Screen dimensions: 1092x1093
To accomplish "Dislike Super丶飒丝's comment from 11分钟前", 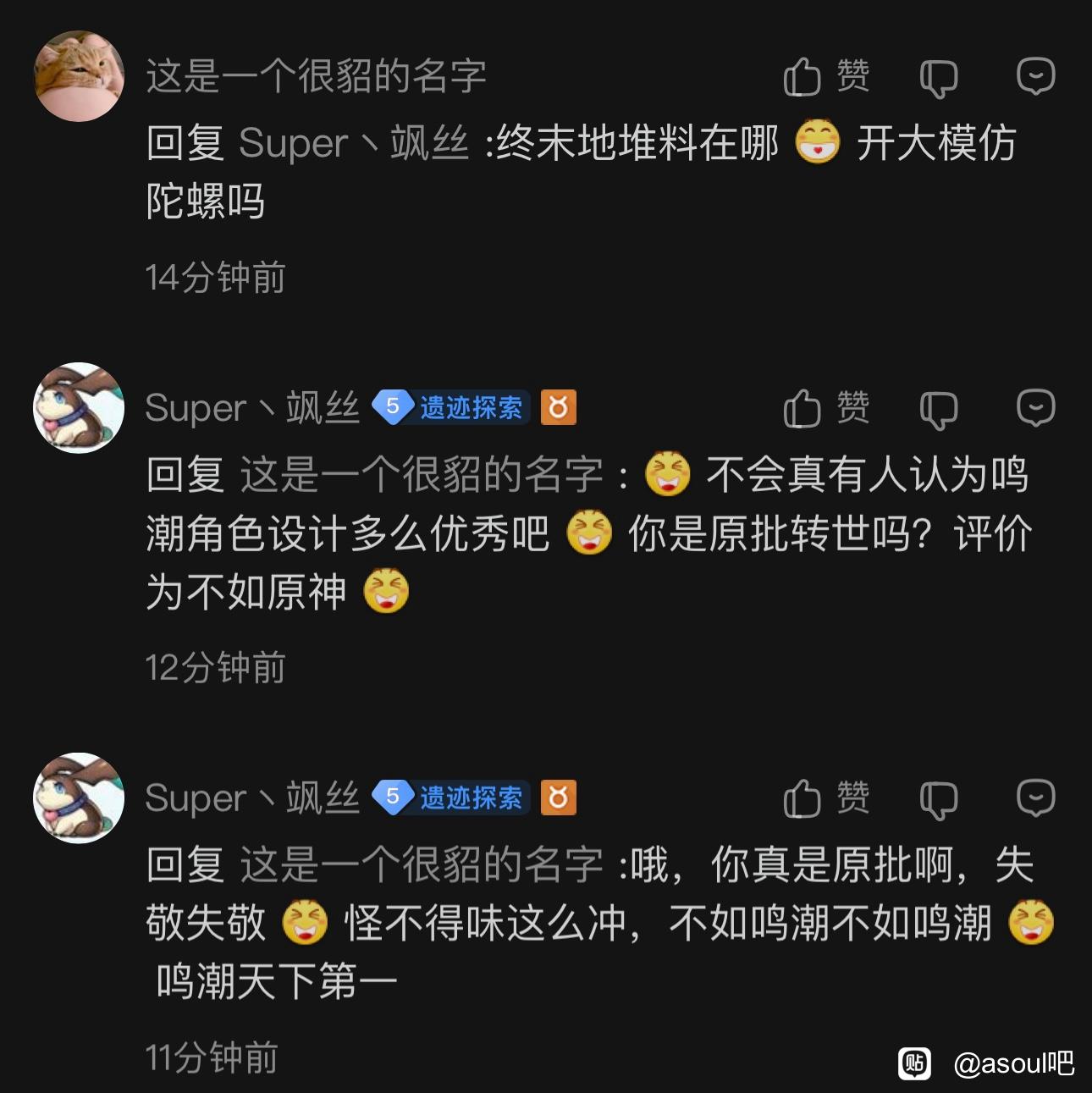I will point(938,800).
